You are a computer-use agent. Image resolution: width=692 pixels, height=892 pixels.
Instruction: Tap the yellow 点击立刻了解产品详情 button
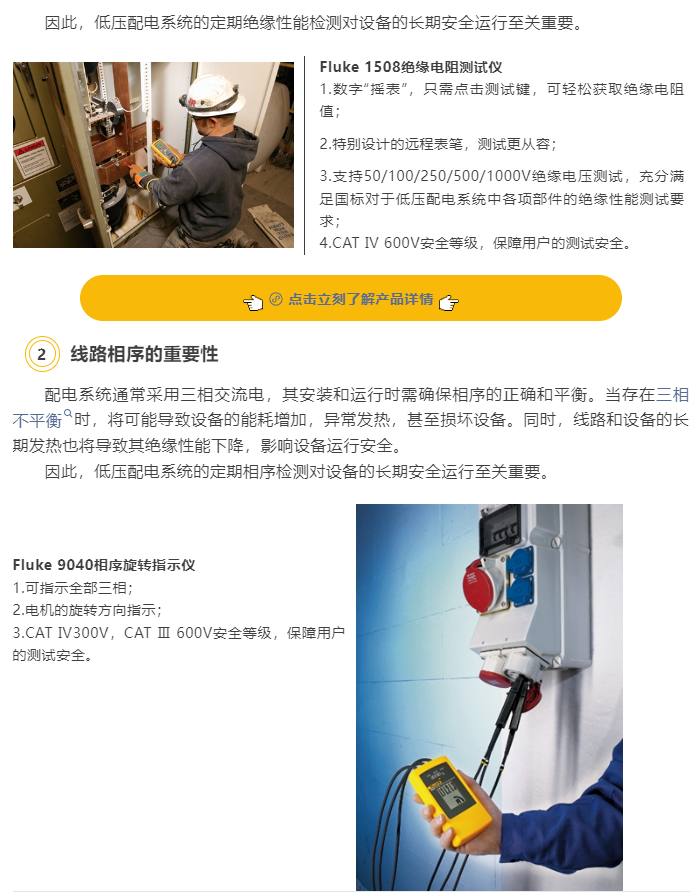tap(350, 299)
